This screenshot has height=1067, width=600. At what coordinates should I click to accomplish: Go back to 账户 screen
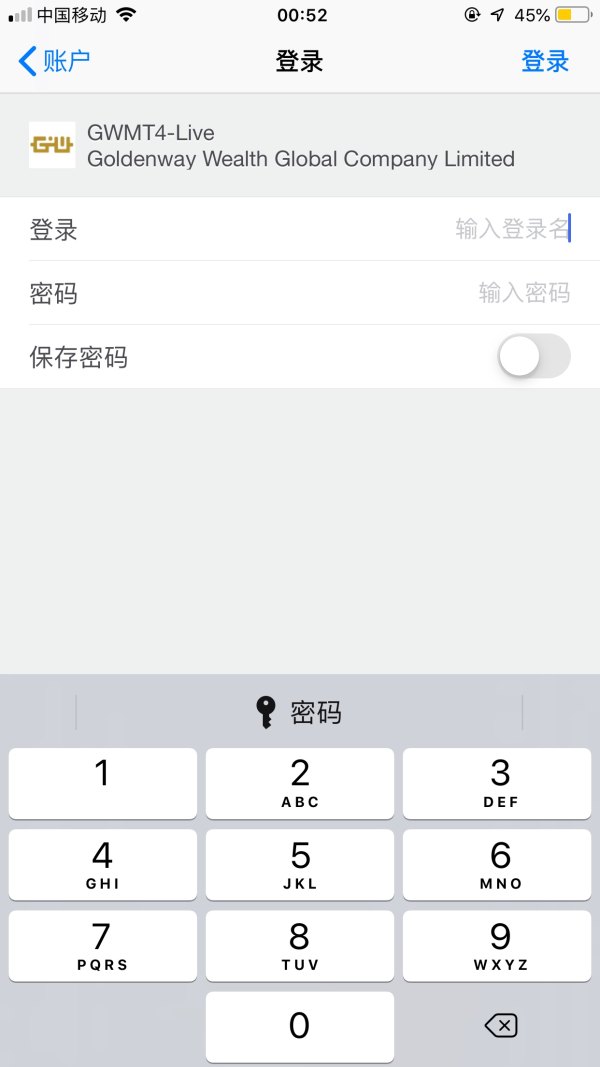point(55,61)
